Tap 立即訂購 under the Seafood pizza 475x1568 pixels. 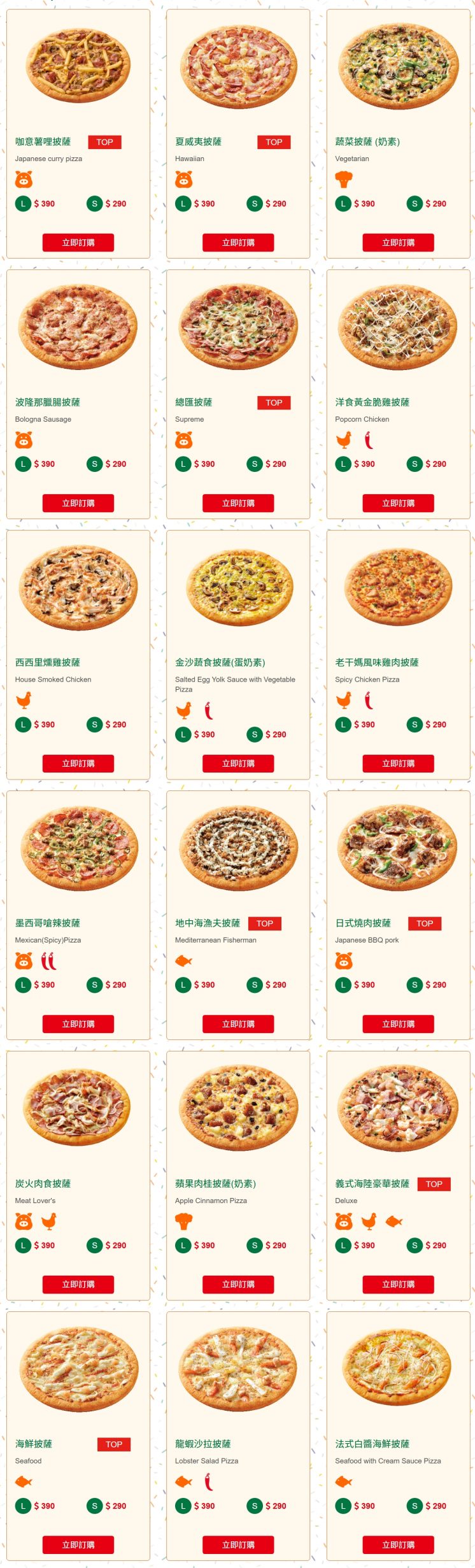(x=78, y=1544)
